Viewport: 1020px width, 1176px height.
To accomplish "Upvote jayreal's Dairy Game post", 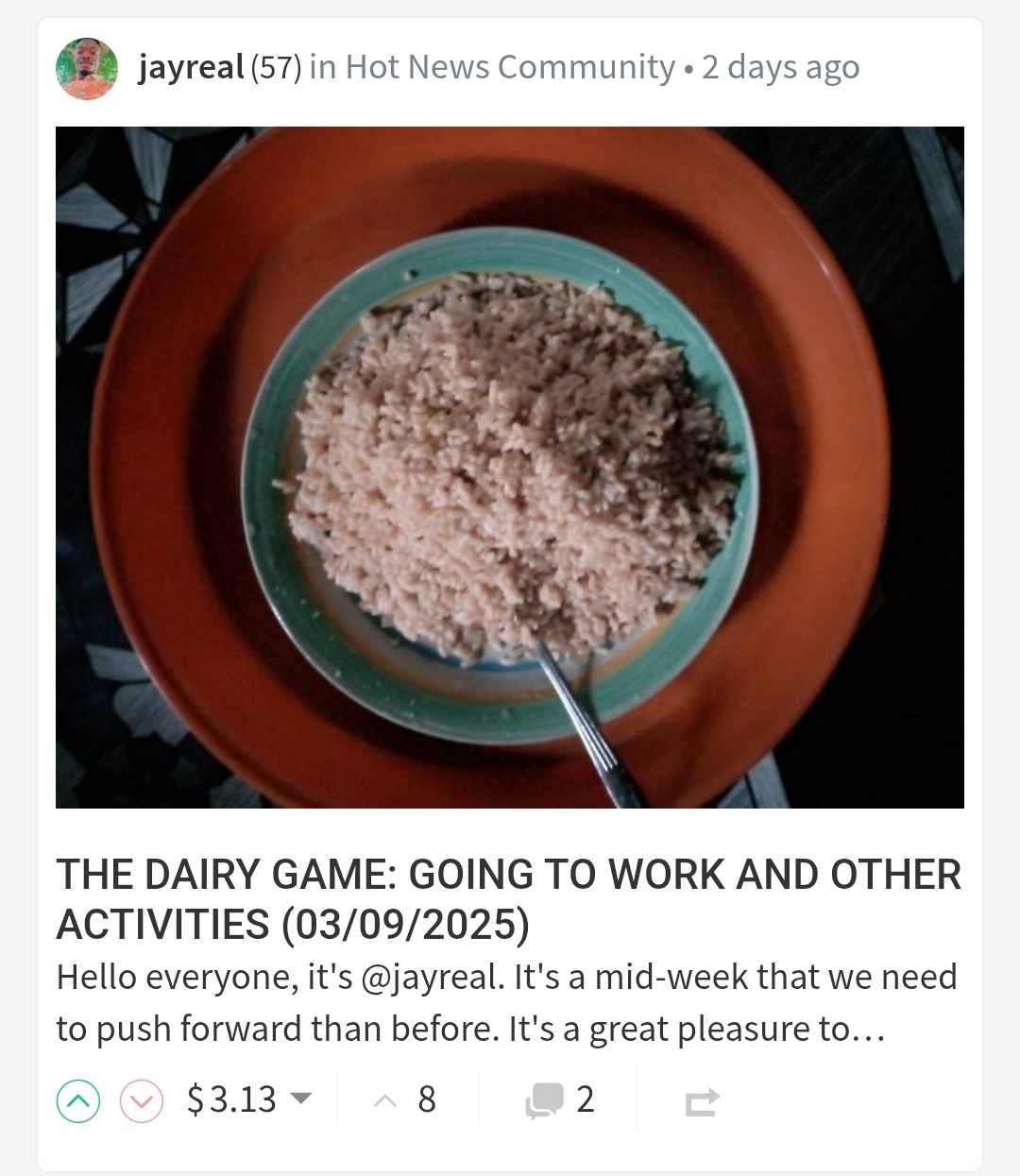I will coord(78,1100).
